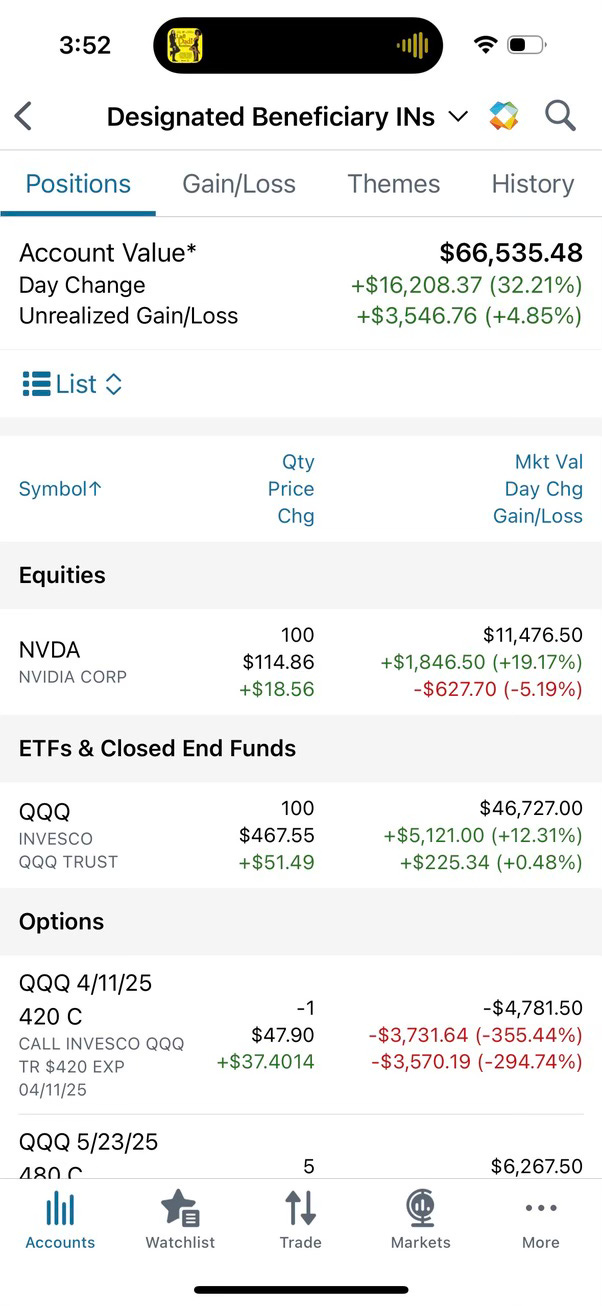Change the List view selector
Image resolution: width=602 pixels, height=1306 pixels.
(72, 384)
